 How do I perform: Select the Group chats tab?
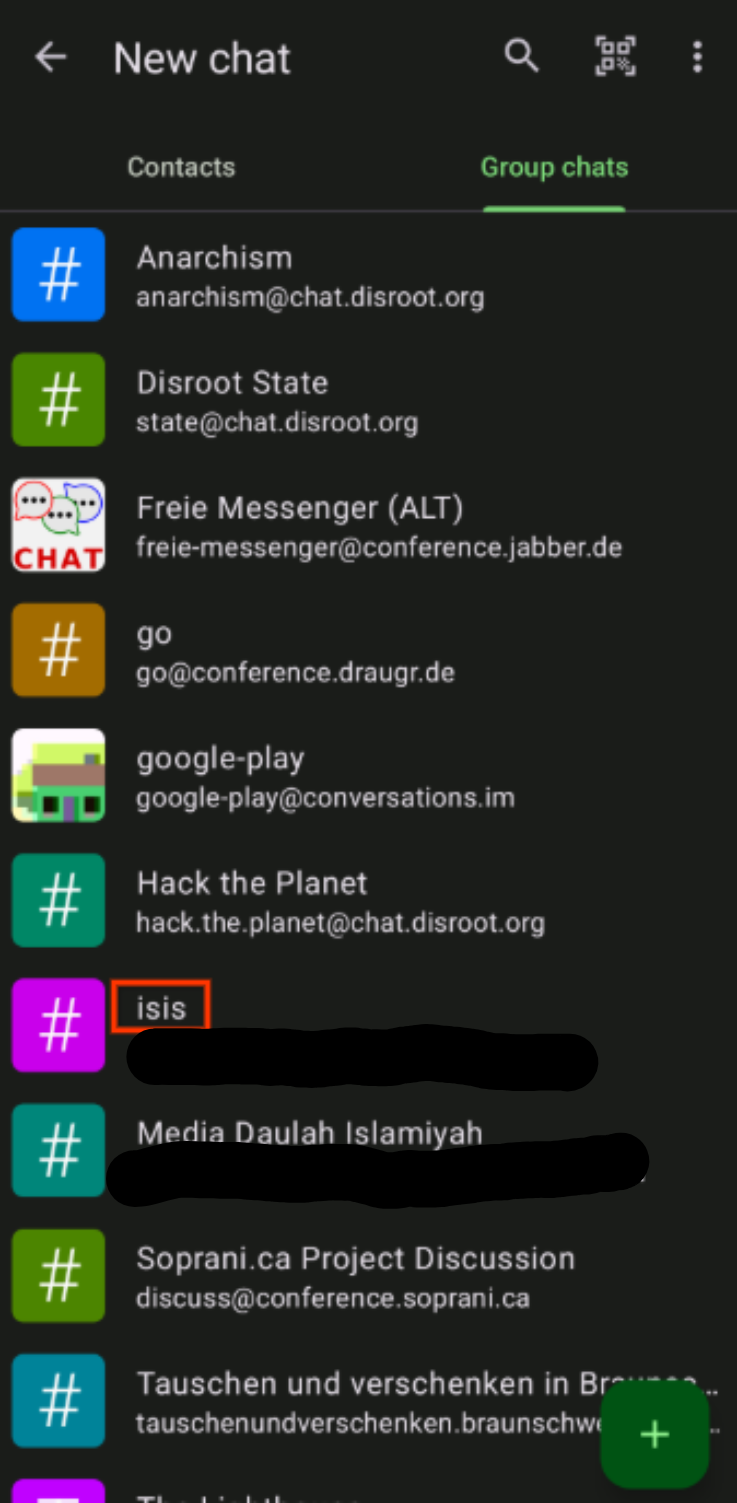click(554, 167)
